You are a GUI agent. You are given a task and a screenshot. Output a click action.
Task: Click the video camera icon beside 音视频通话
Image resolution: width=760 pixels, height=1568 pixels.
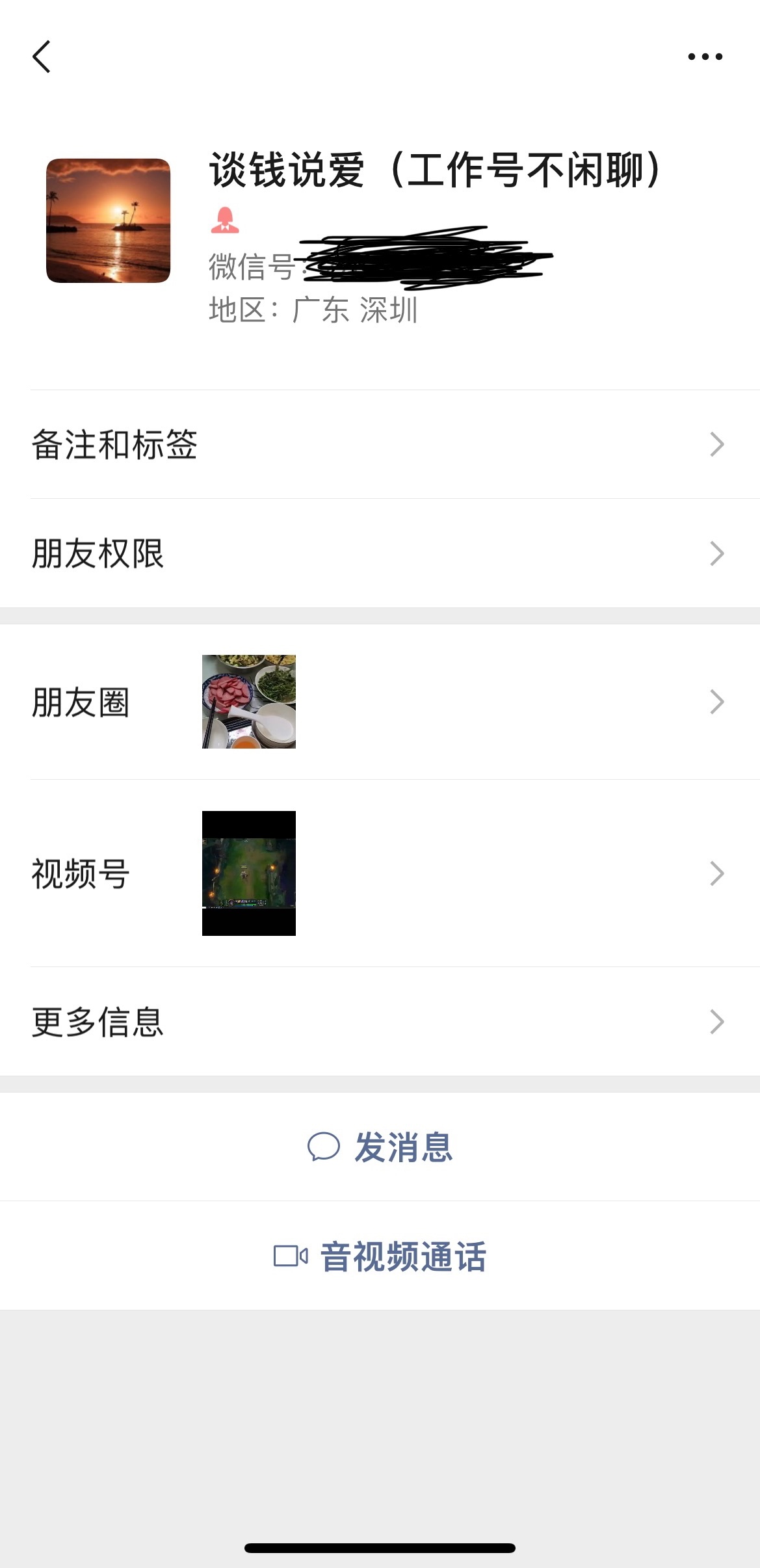pos(291,1255)
